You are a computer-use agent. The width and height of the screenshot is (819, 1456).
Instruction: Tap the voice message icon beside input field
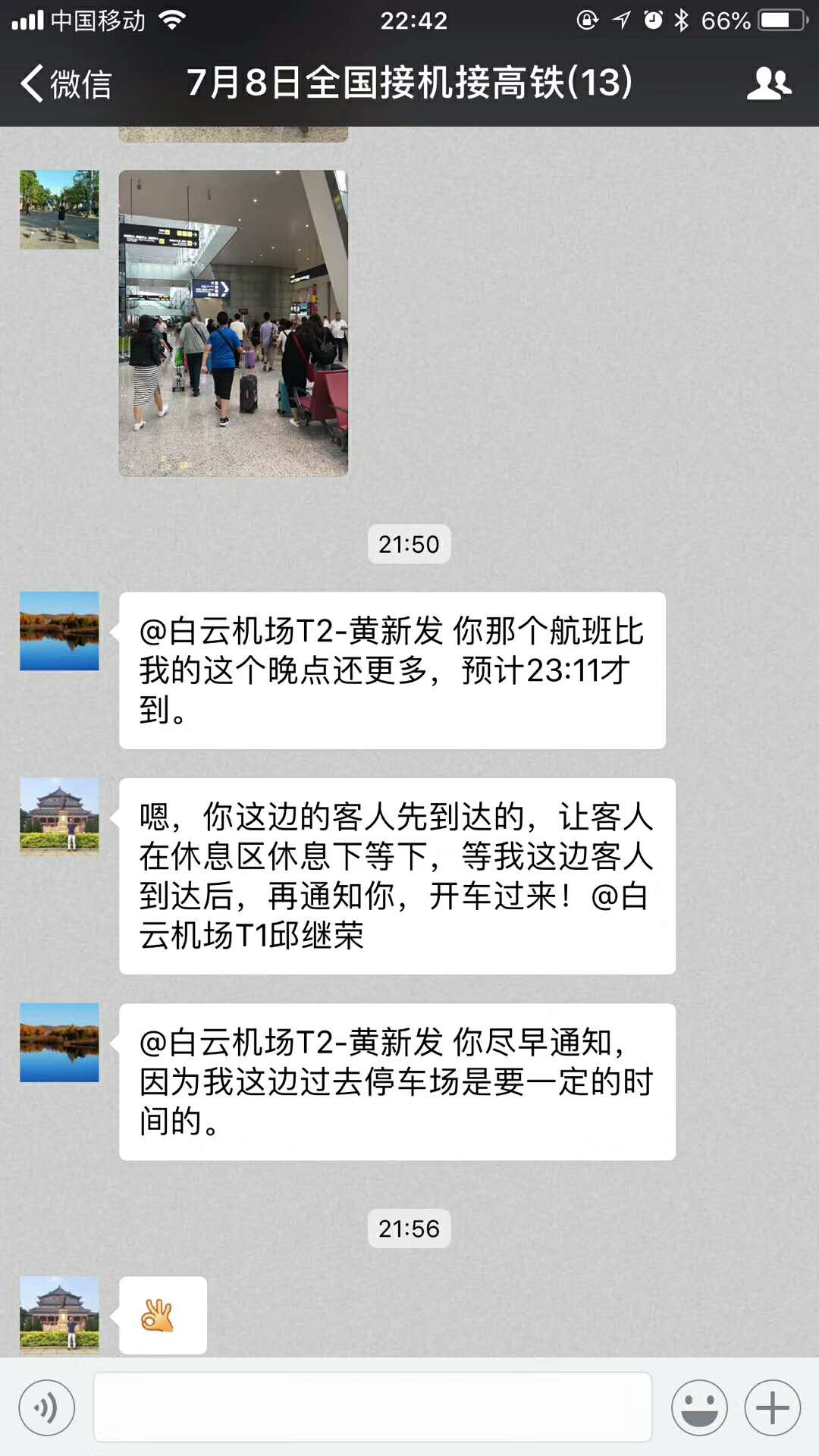click(x=47, y=1405)
